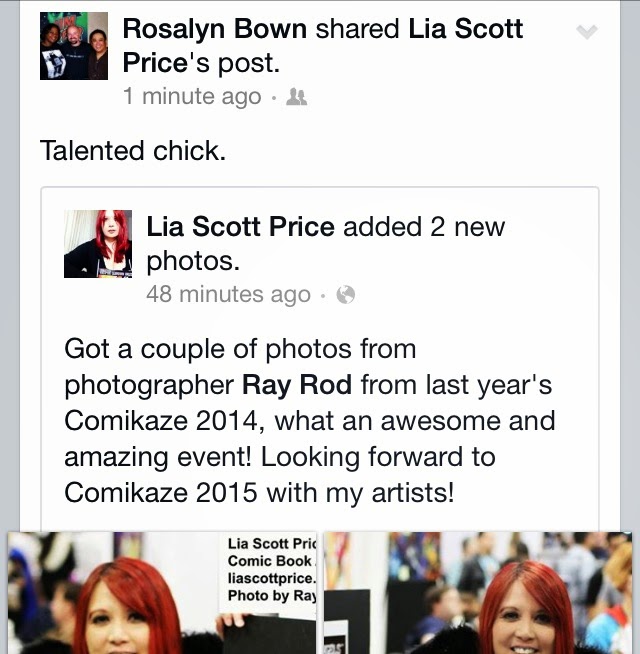Open the post options dropdown arrow
Screen dimensions: 640x654
click(588, 33)
